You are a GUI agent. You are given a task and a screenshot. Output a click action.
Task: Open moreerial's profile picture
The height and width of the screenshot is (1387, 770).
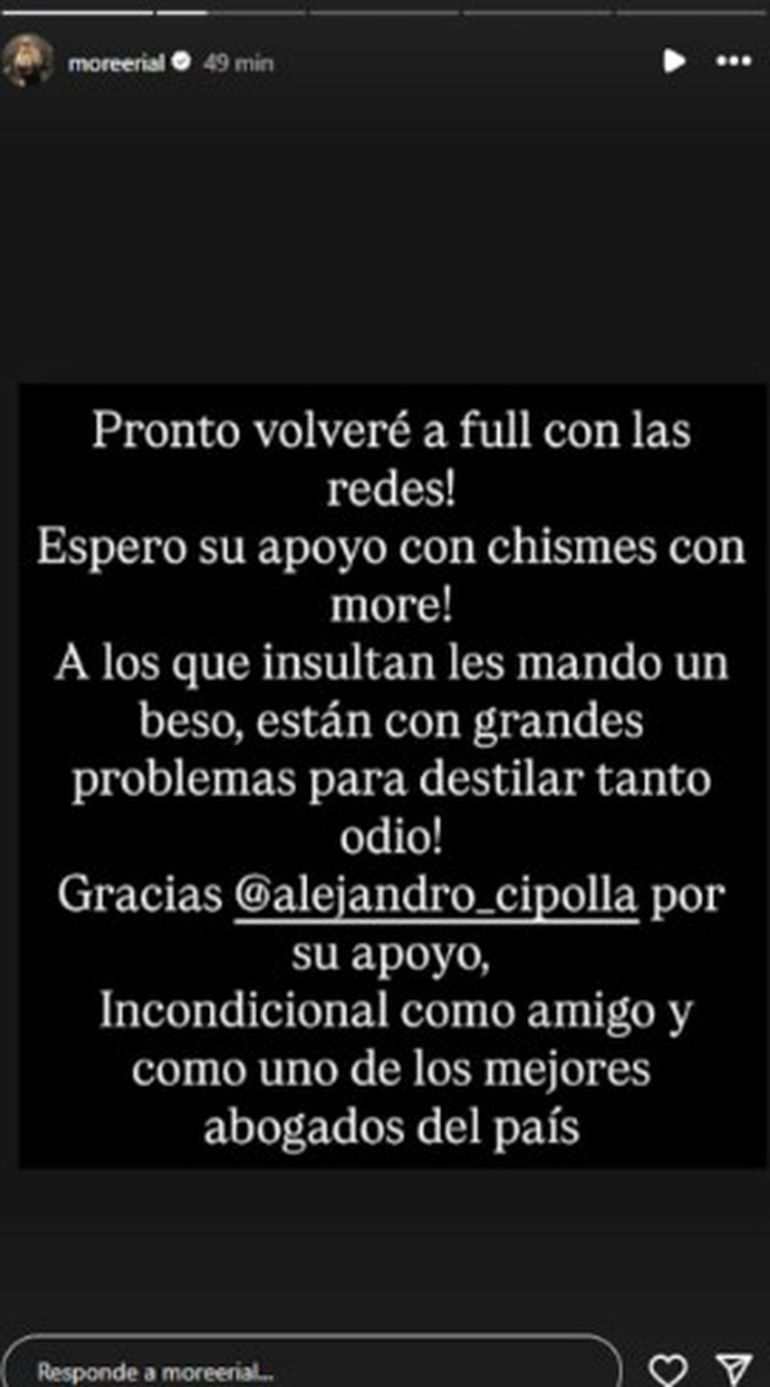27,61
